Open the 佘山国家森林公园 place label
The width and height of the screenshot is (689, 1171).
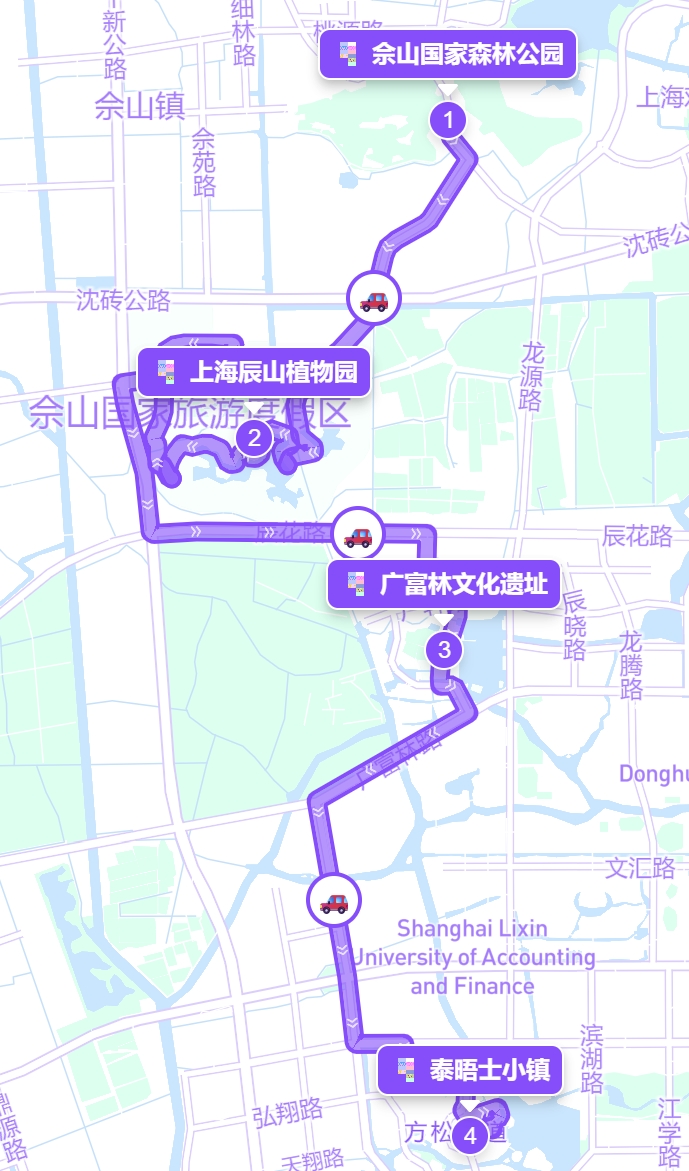(448, 54)
